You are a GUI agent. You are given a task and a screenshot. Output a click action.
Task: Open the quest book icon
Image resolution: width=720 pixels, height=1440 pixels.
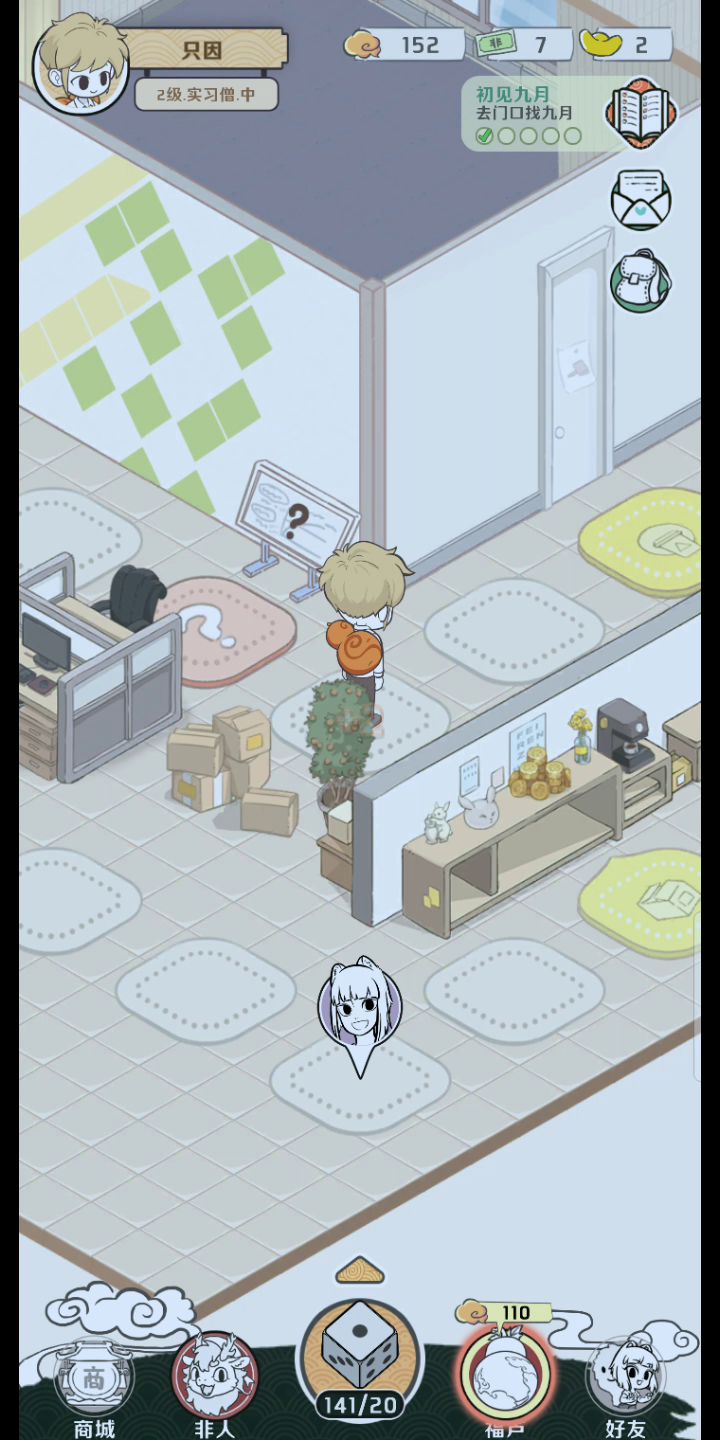(x=640, y=113)
